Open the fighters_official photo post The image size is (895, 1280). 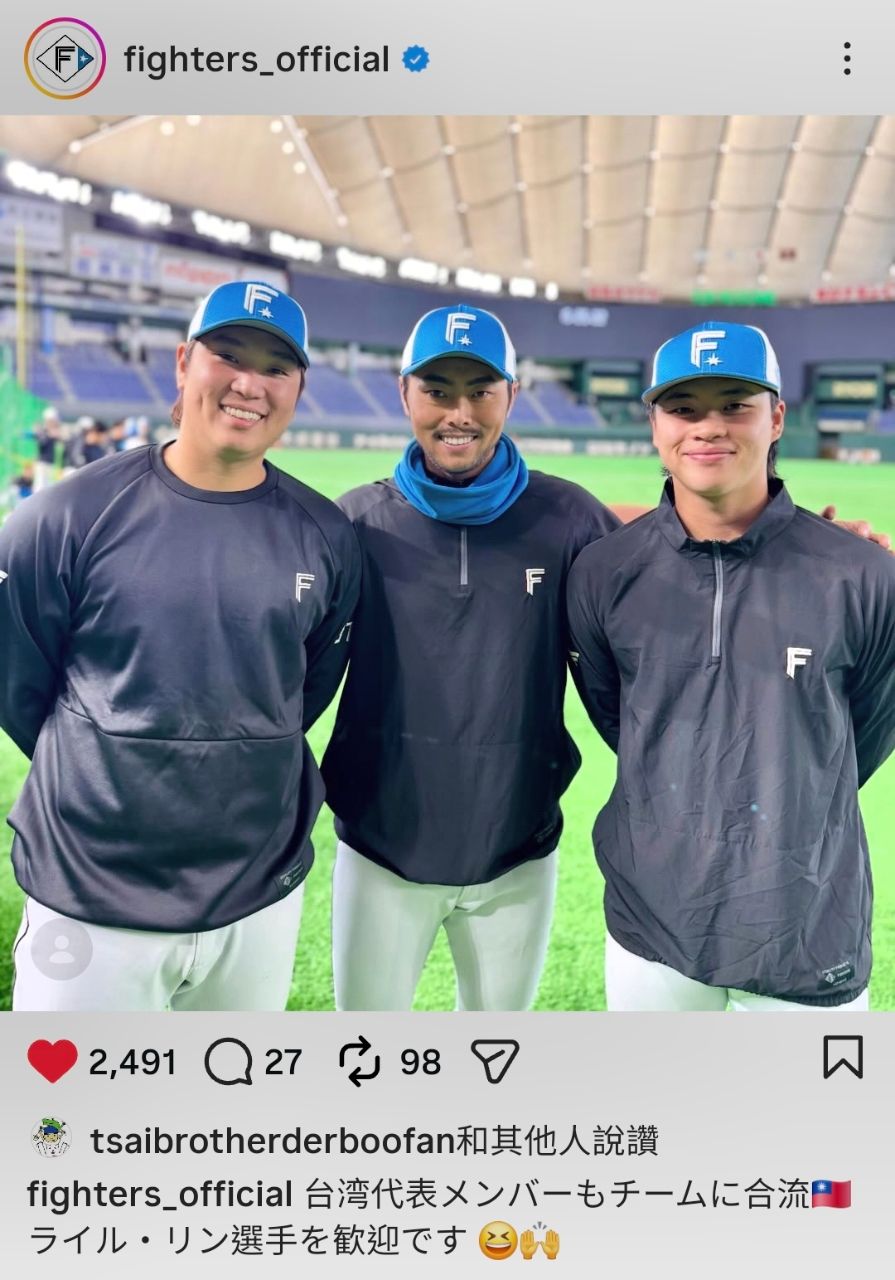tap(447, 563)
